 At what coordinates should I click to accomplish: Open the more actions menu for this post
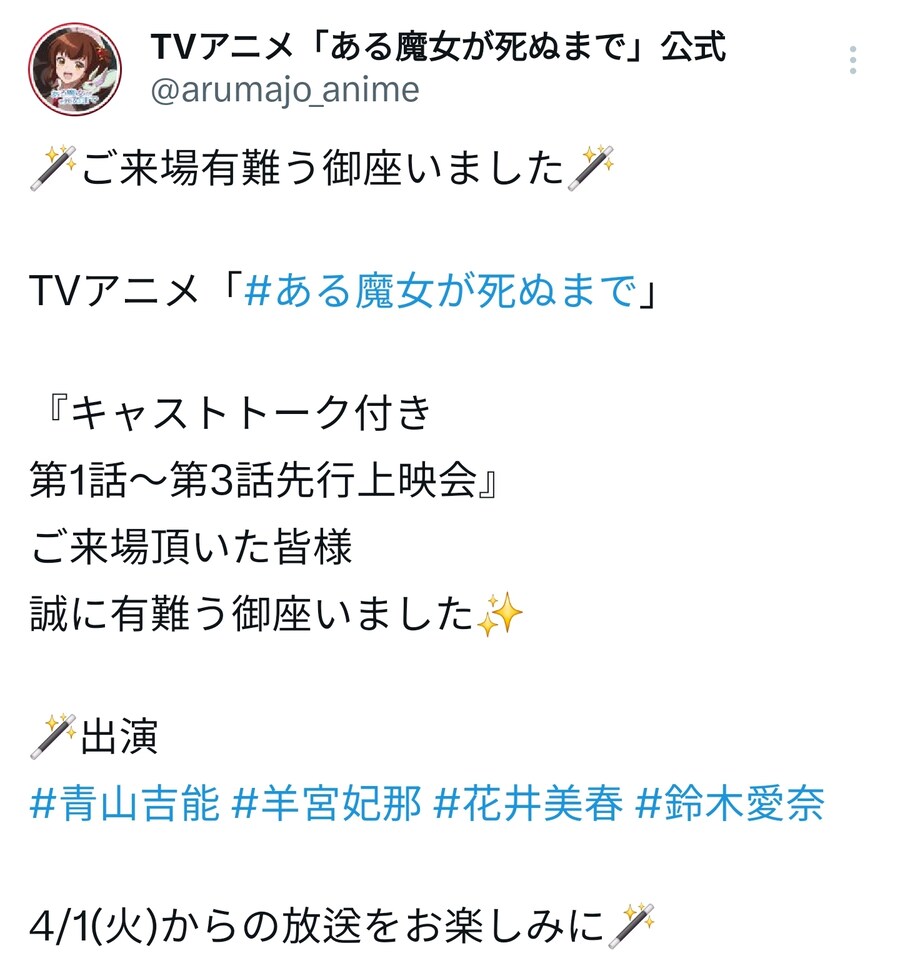pos(853,60)
